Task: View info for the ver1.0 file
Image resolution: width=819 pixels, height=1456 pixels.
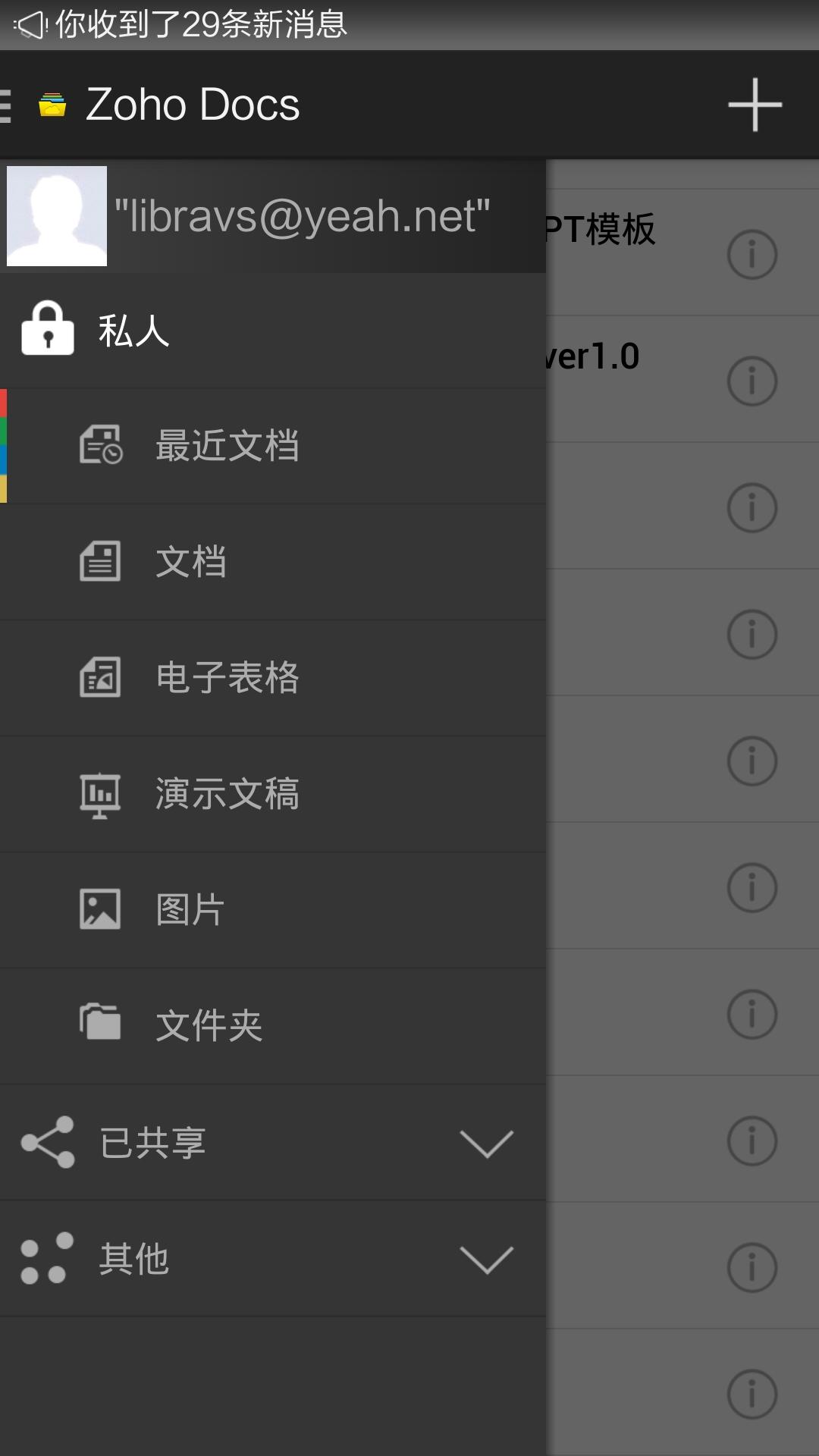Action: (x=752, y=381)
